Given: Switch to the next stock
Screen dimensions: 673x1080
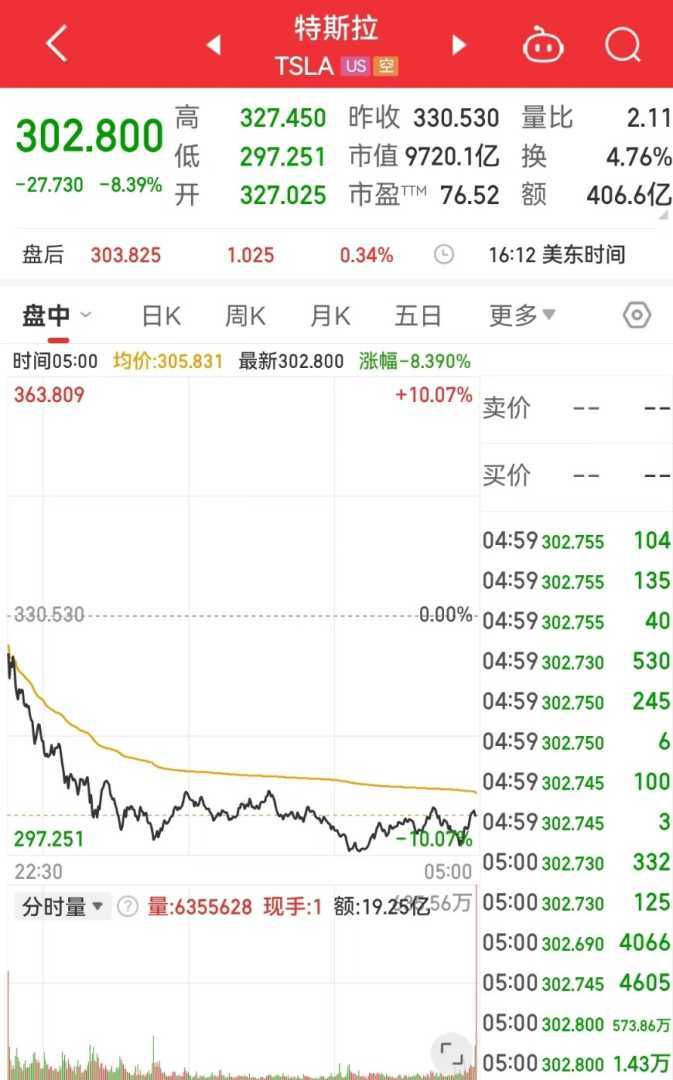Looking at the screenshot, I should 459,45.
